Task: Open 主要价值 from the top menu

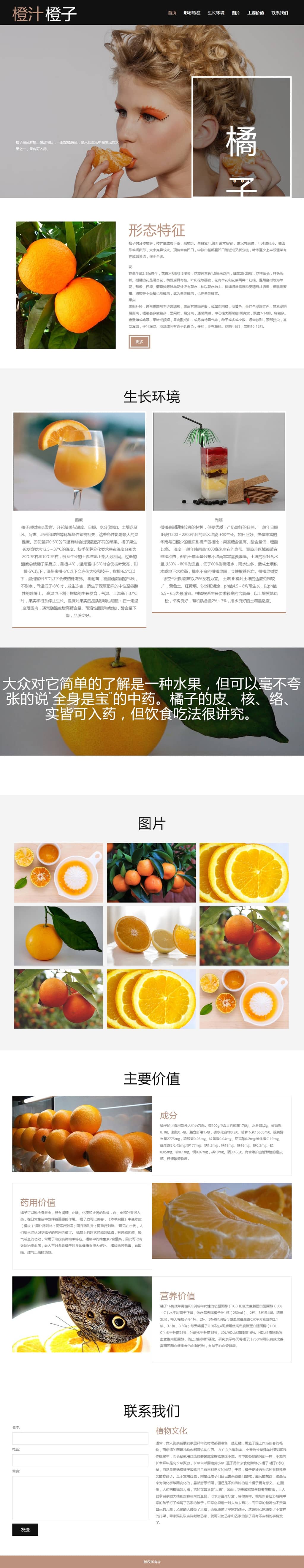Action: [x=255, y=13]
